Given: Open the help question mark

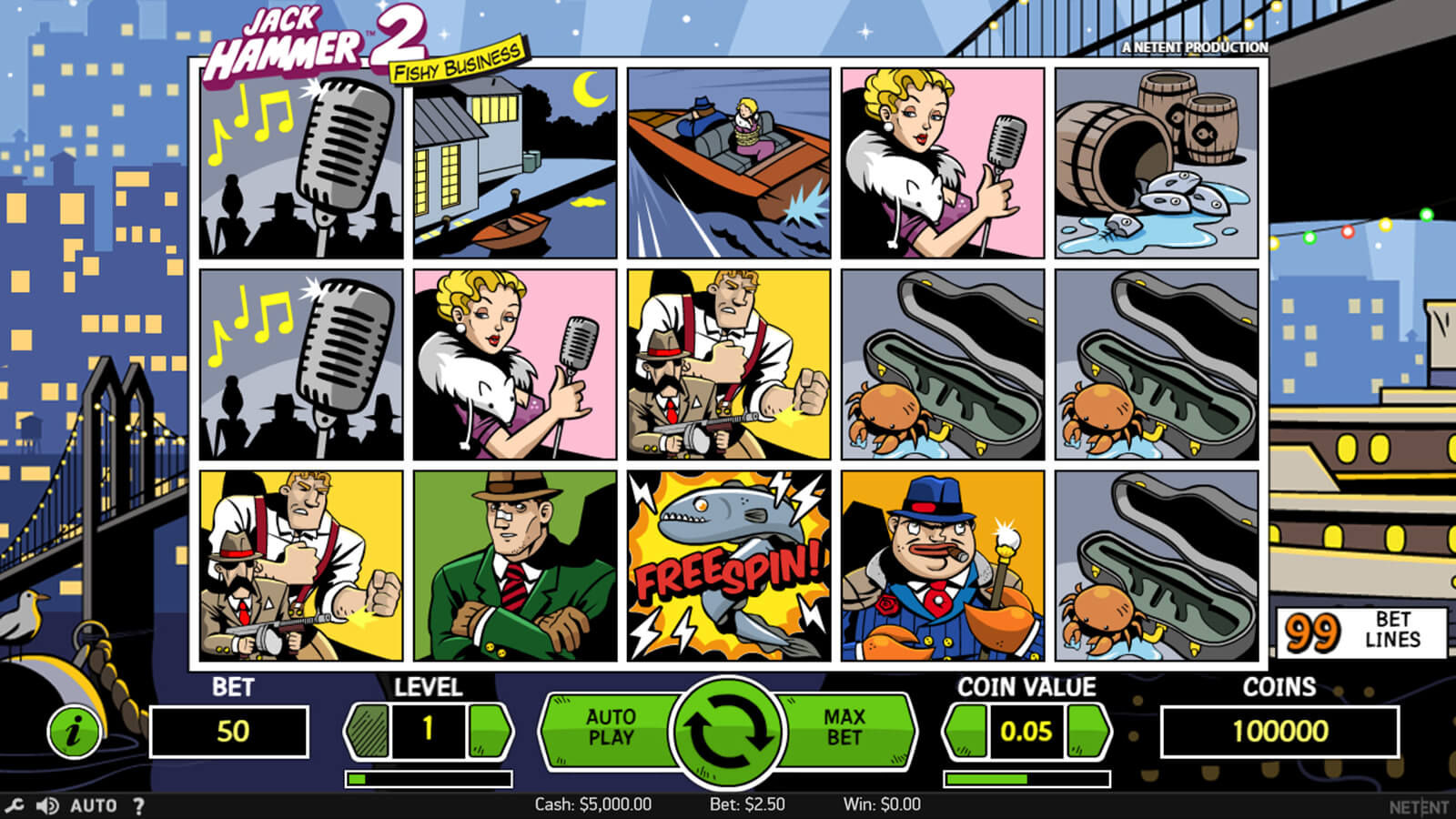Looking at the screenshot, I should tap(138, 805).
